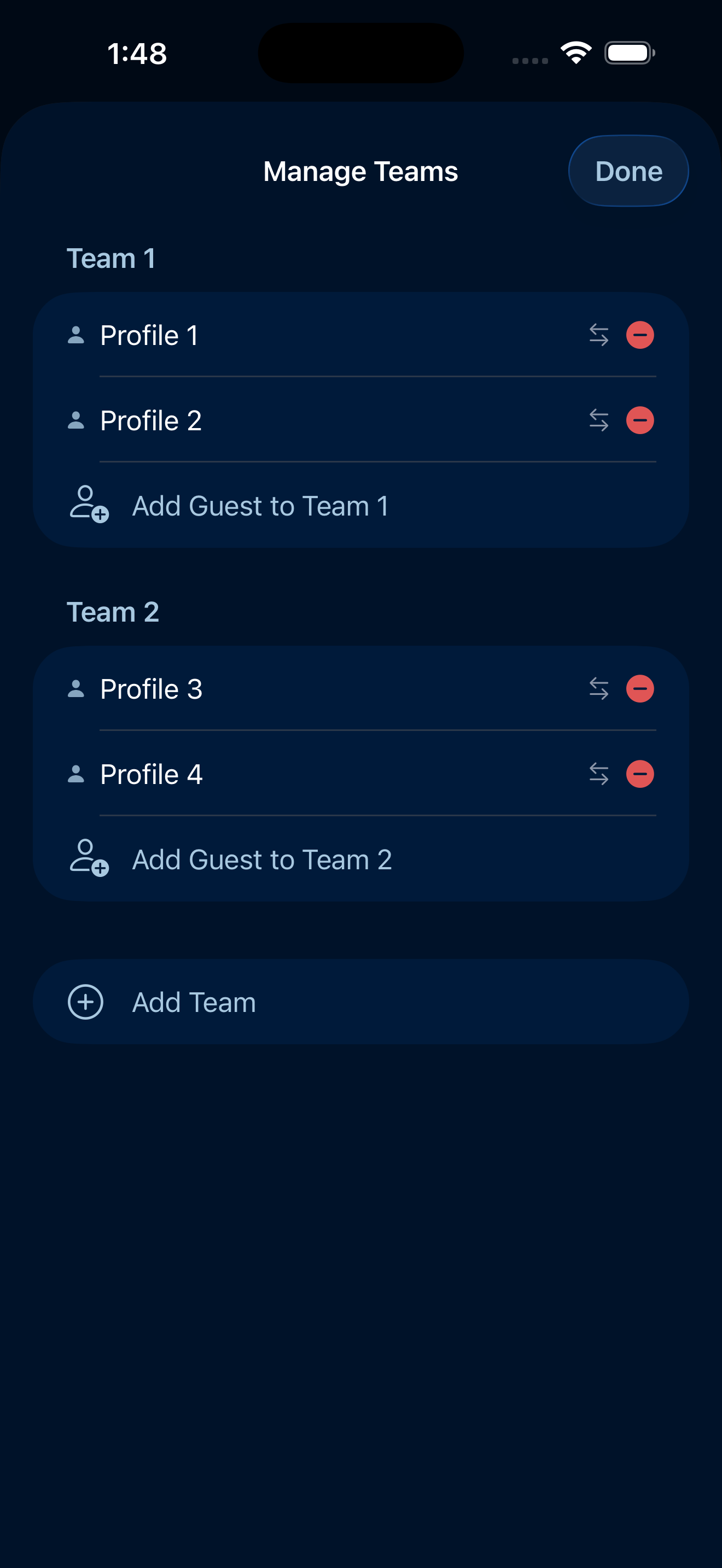722x1568 pixels.
Task: Select Add Guest to Team 2
Action: (263, 858)
